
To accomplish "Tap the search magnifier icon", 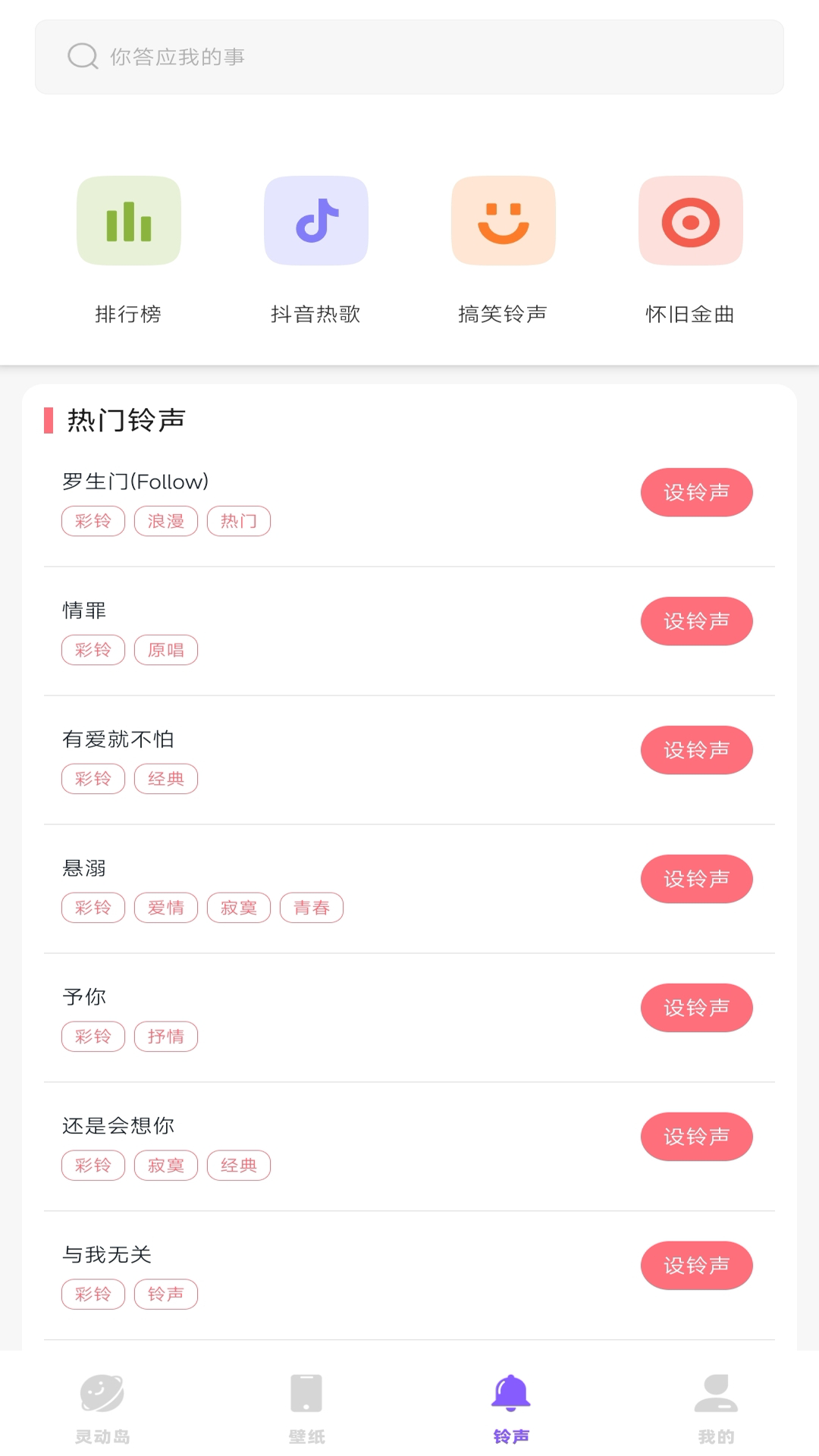I will [81, 56].
